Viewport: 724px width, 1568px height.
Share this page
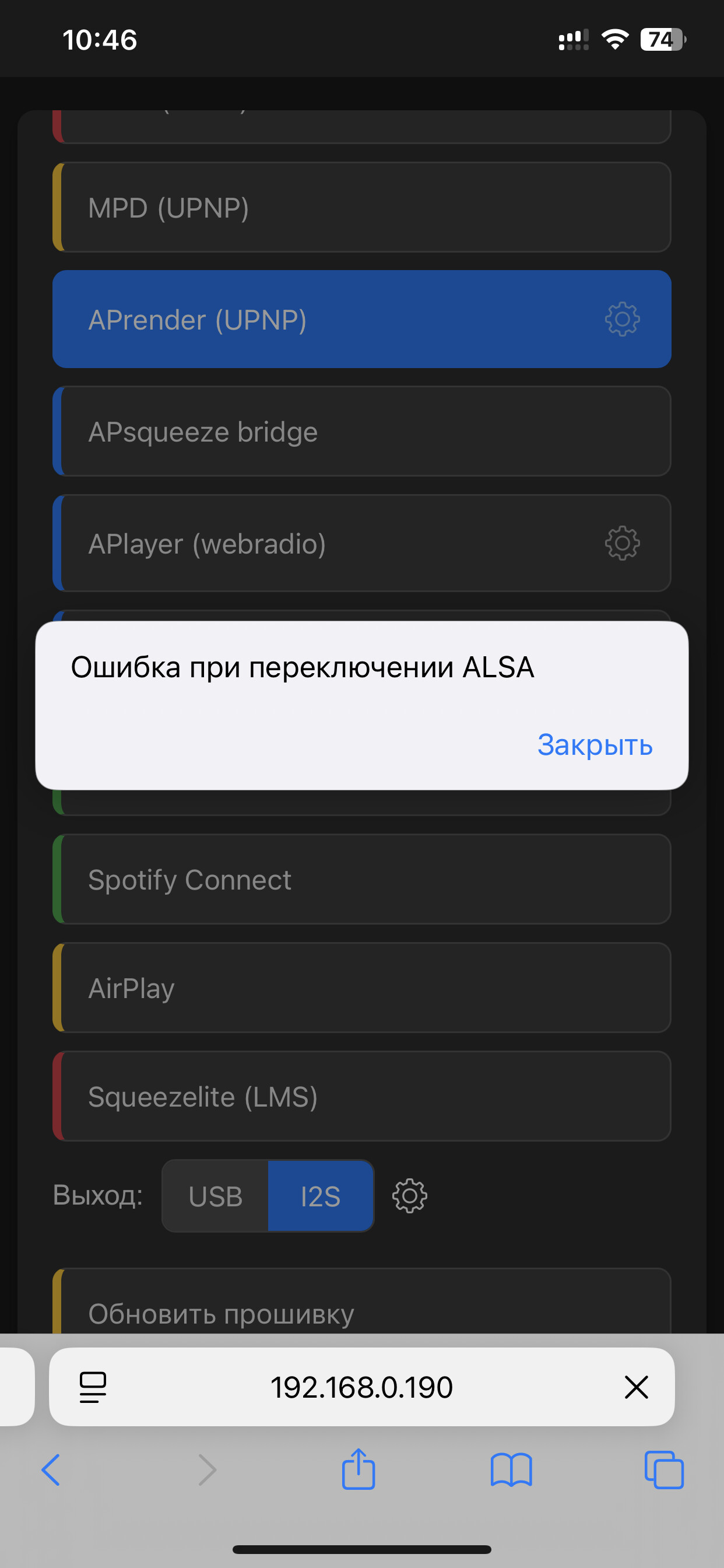click(x=359, y=1469)
